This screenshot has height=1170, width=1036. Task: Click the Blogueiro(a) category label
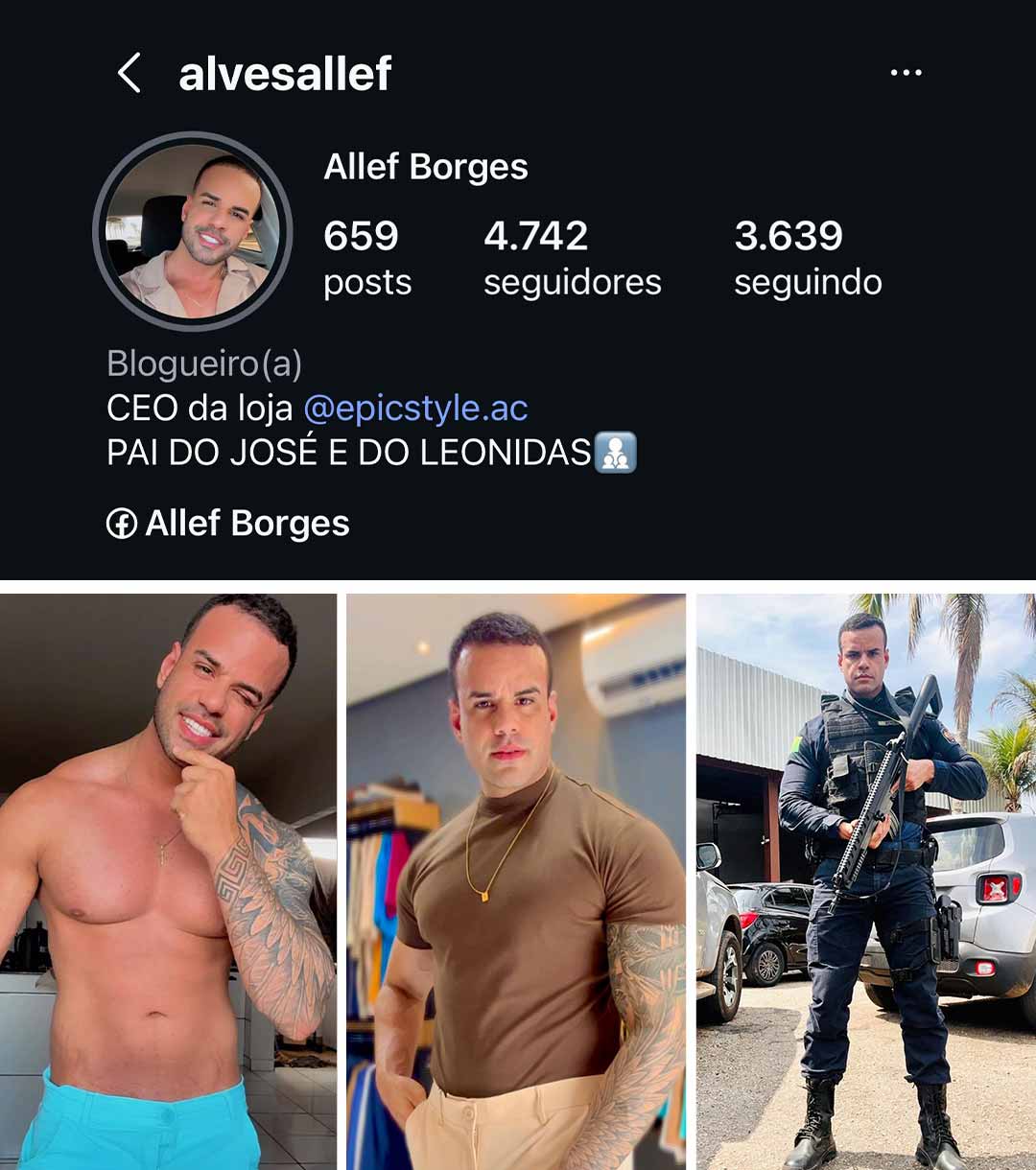(204, 363)
